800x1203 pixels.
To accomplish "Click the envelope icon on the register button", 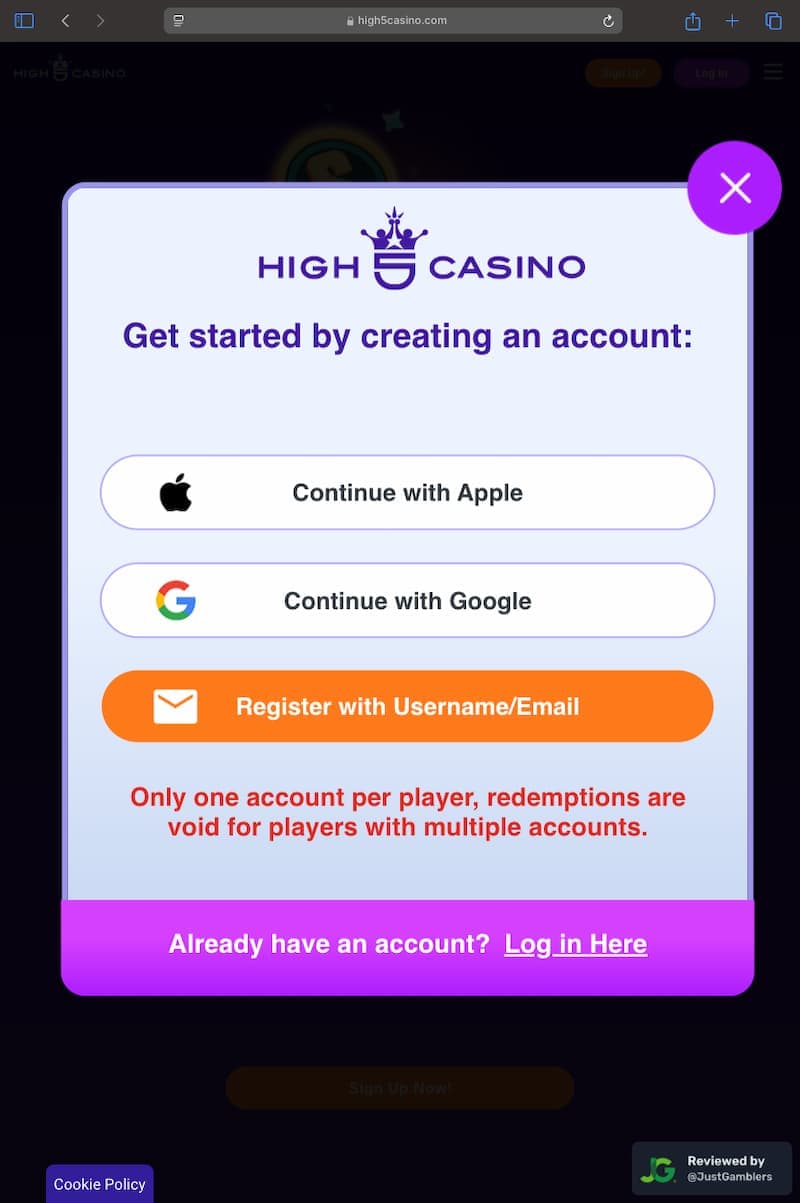I will click(176, 706).
